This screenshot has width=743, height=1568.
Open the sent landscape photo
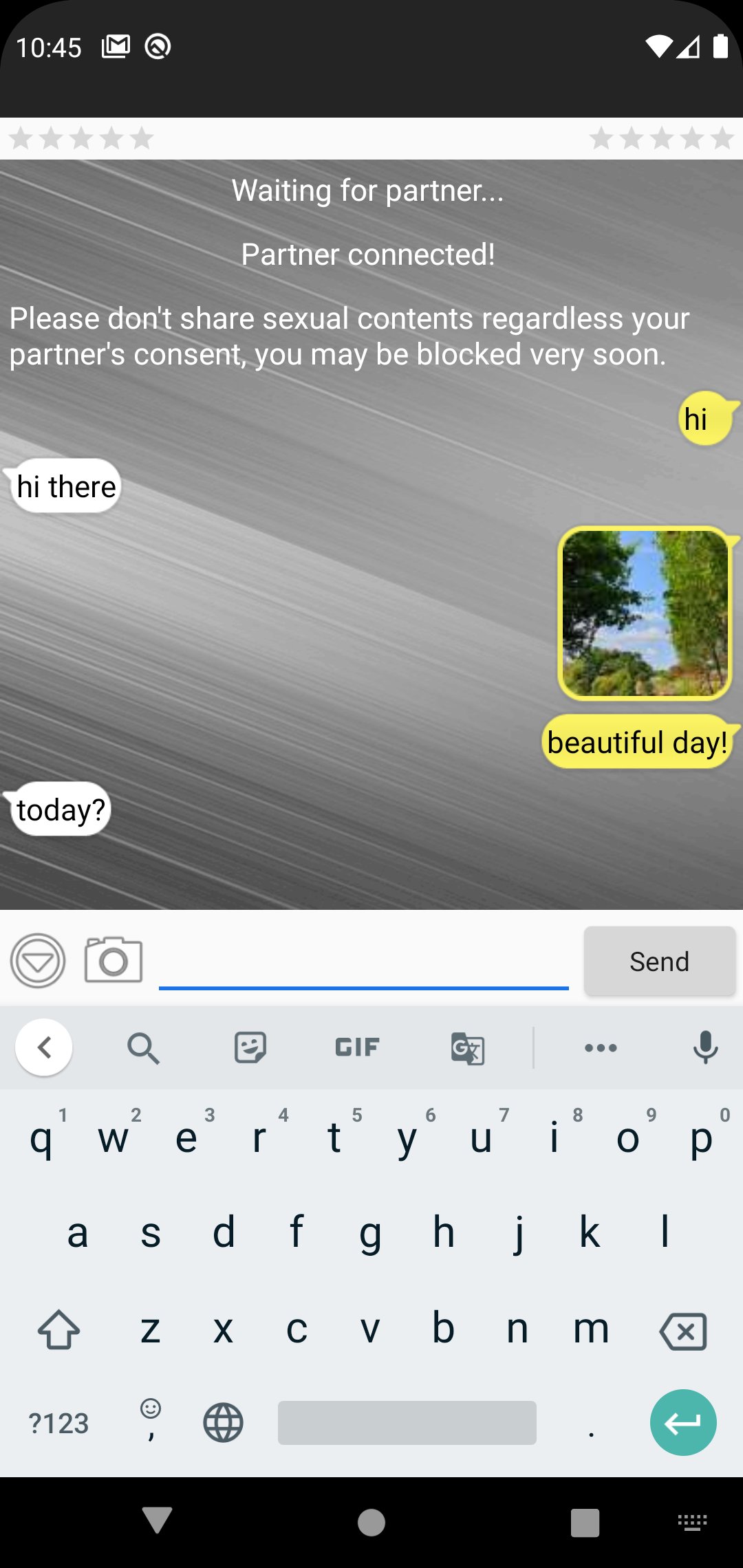click(x=645, y=613)
